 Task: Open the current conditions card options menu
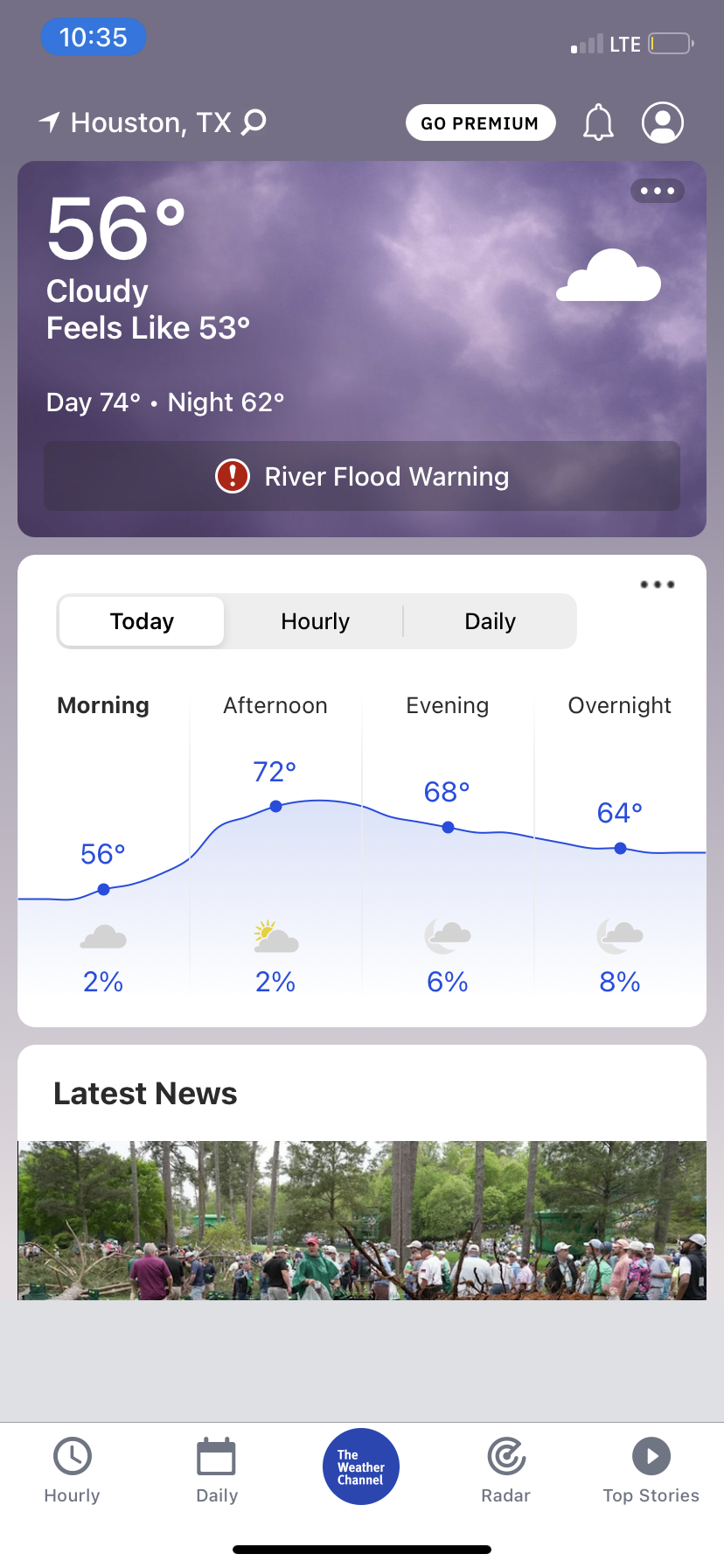(x=657, y=191)
